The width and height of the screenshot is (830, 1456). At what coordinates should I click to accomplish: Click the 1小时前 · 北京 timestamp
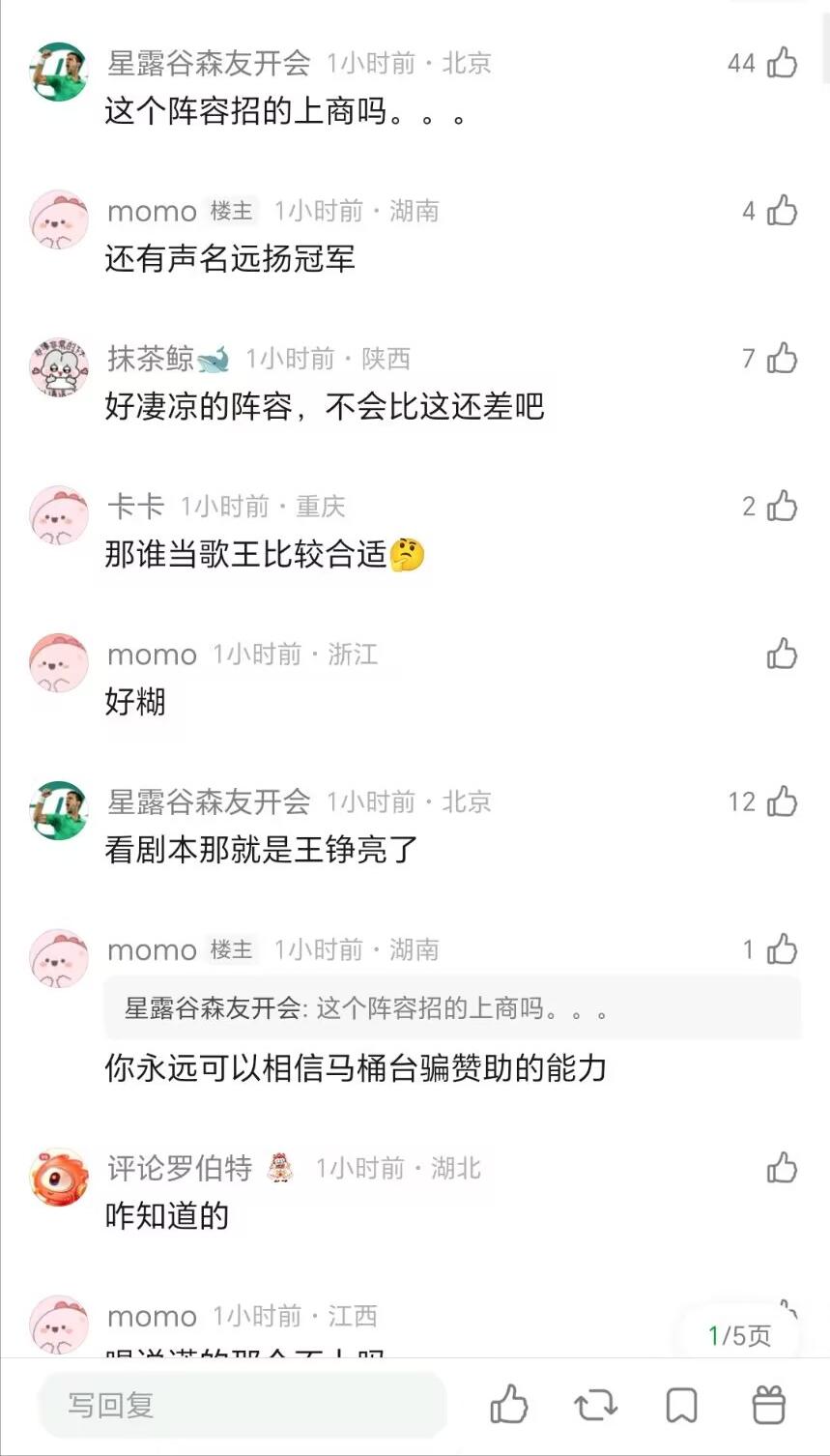point(390,63)
